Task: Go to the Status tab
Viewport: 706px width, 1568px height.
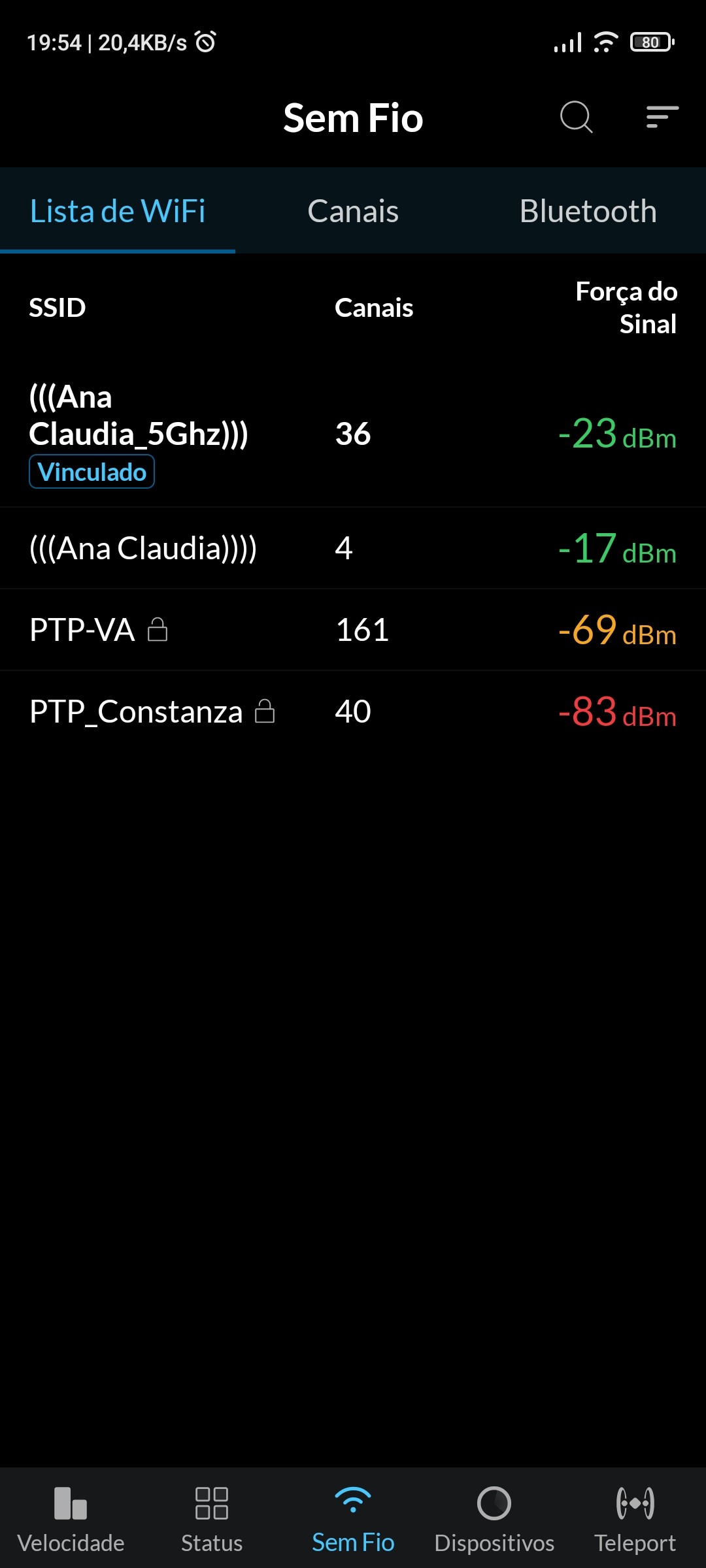Action: [212, 1518]
